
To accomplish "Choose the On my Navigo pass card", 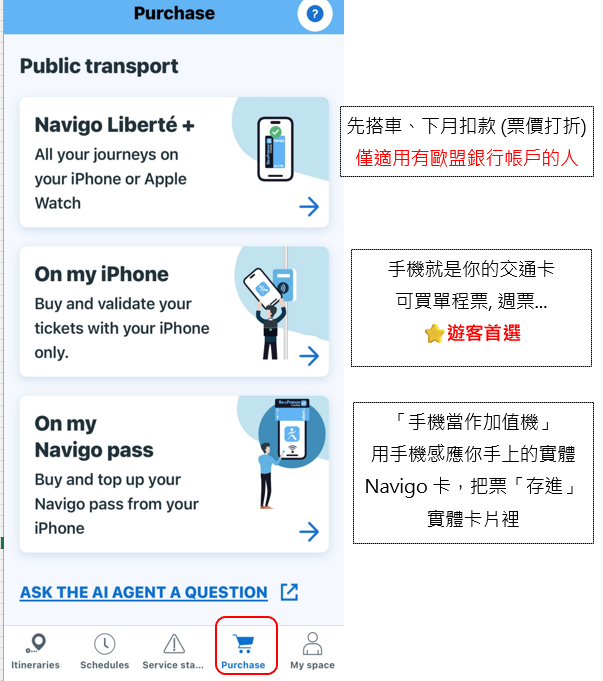I will point(174,474).
